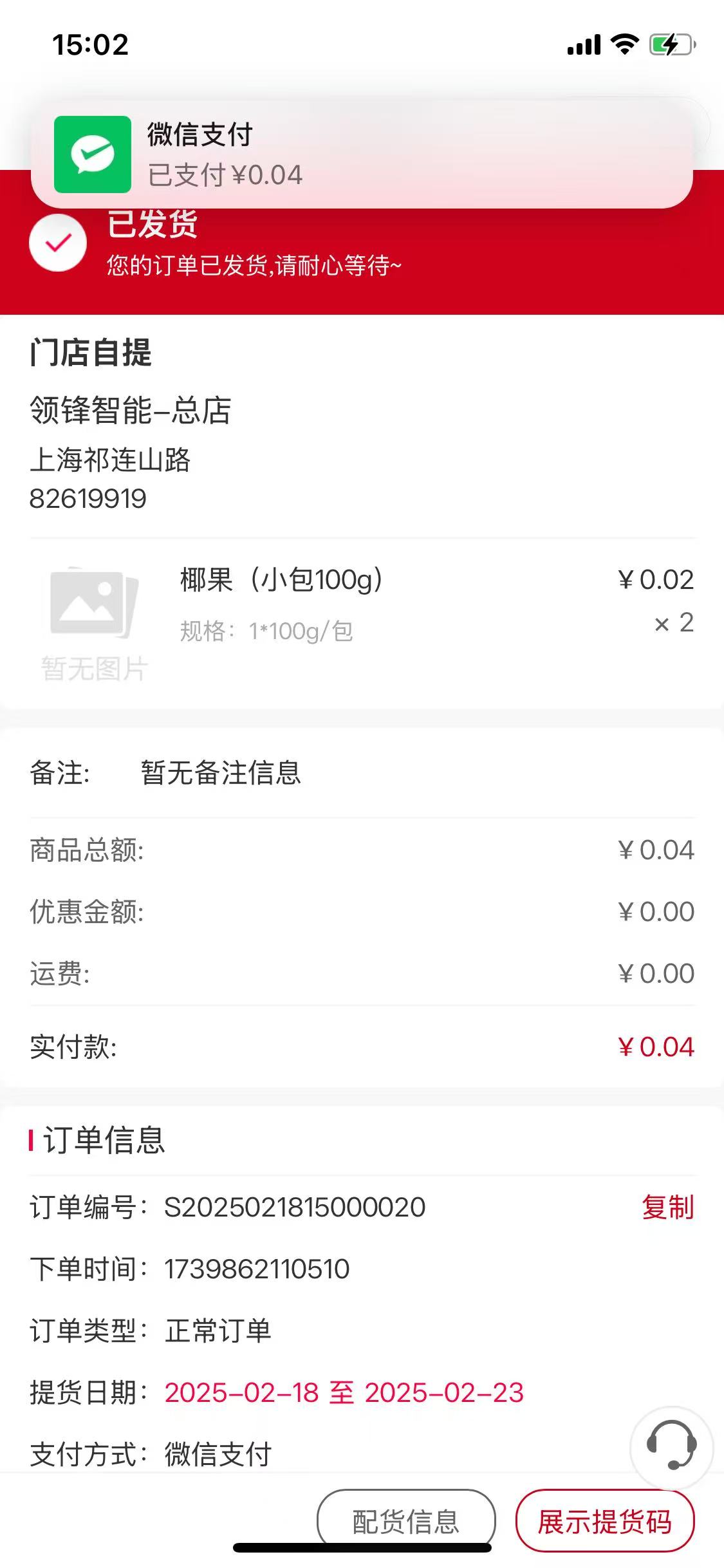Open the 椰果（小包100g）product item
Viewport: 724px width, 1568px height.
(281, 580)
